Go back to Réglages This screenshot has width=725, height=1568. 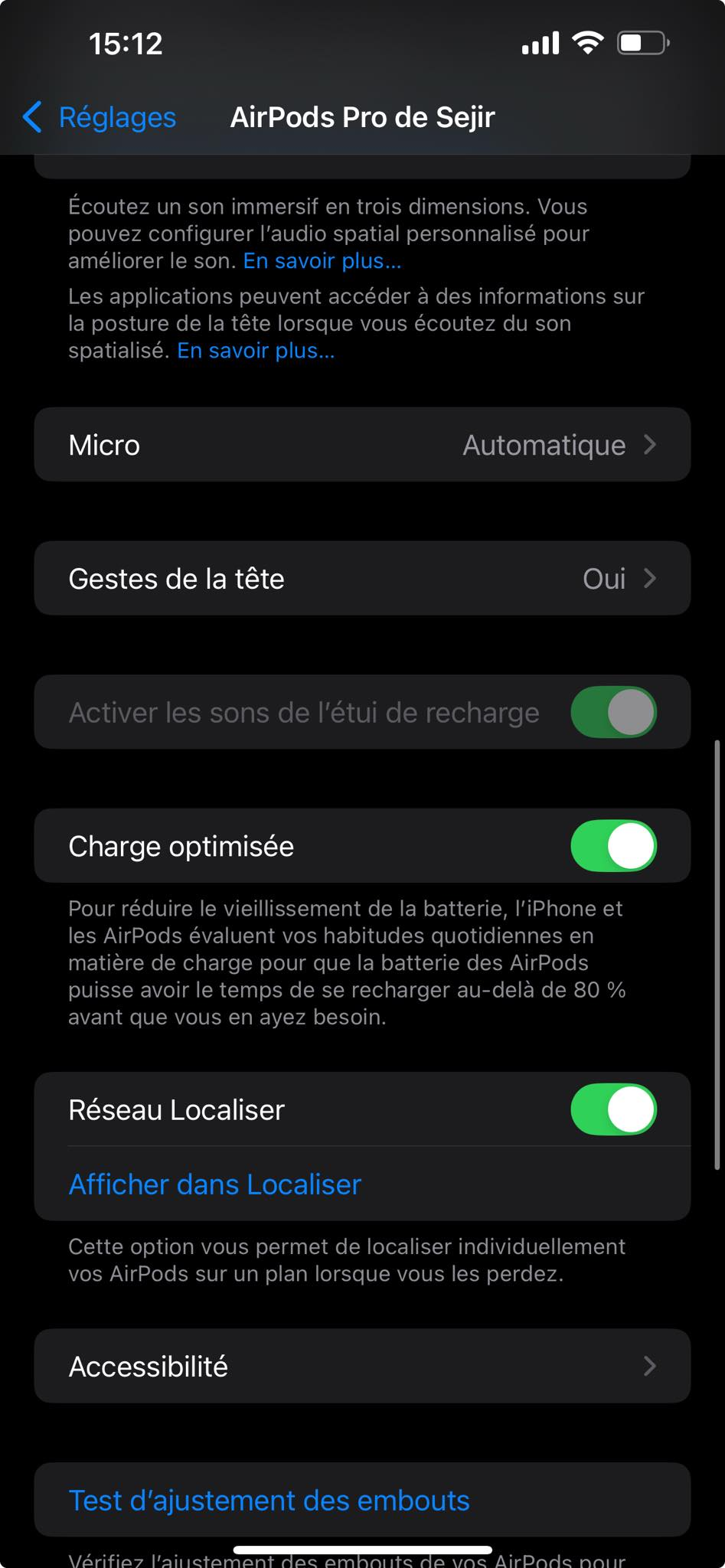(100, 117)
